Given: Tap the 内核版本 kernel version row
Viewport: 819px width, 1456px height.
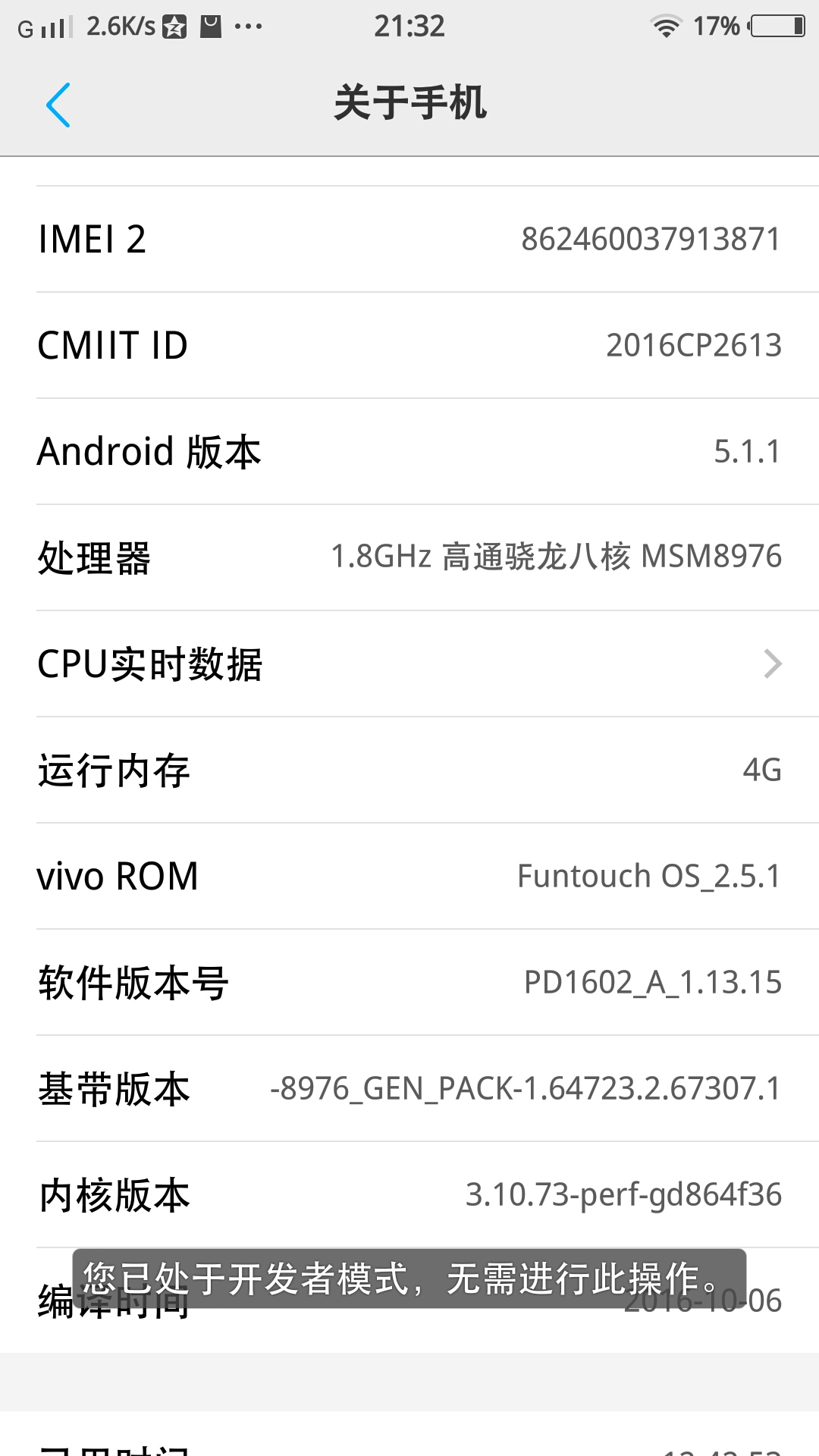Looking at the screenshot, I should click(409, 1194).
